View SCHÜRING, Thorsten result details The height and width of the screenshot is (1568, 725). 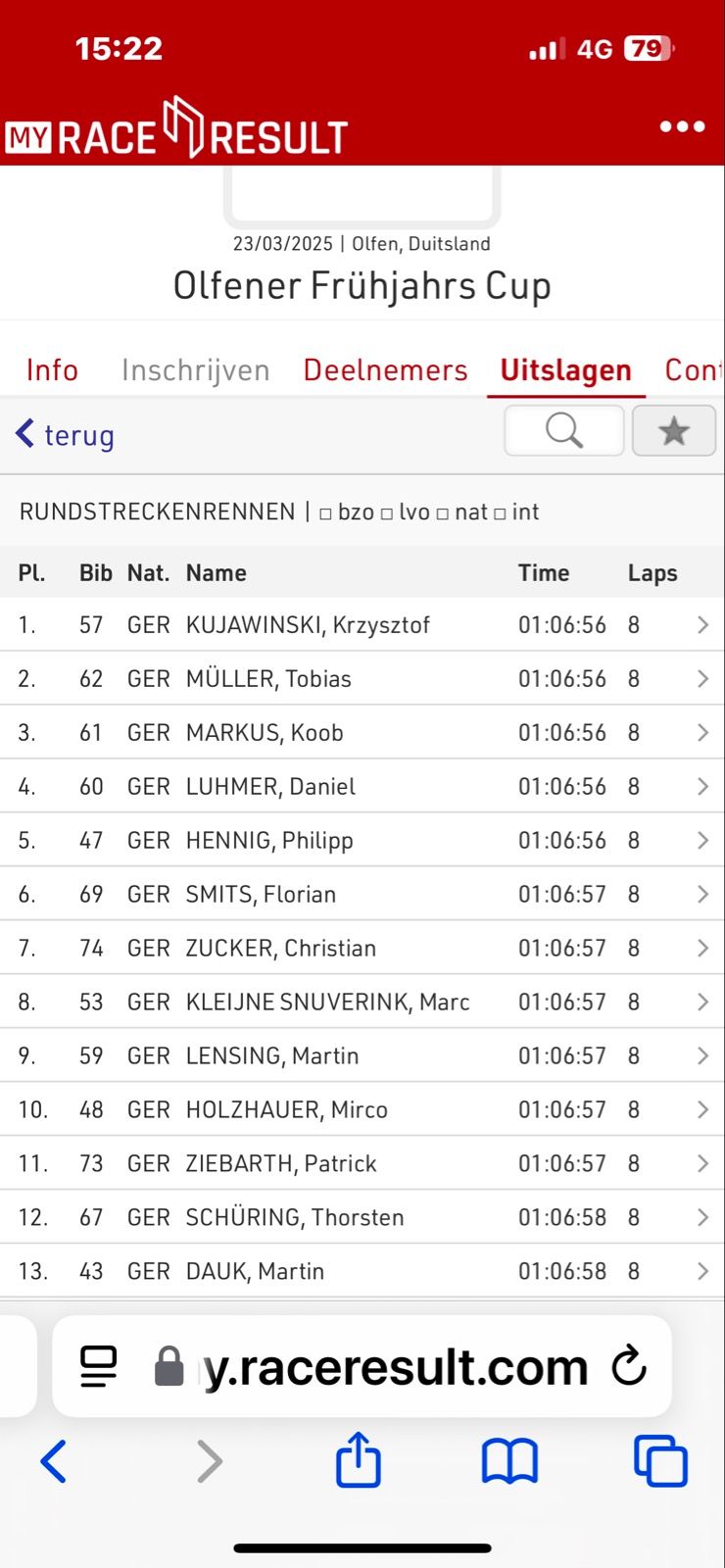click(362, 1217)
